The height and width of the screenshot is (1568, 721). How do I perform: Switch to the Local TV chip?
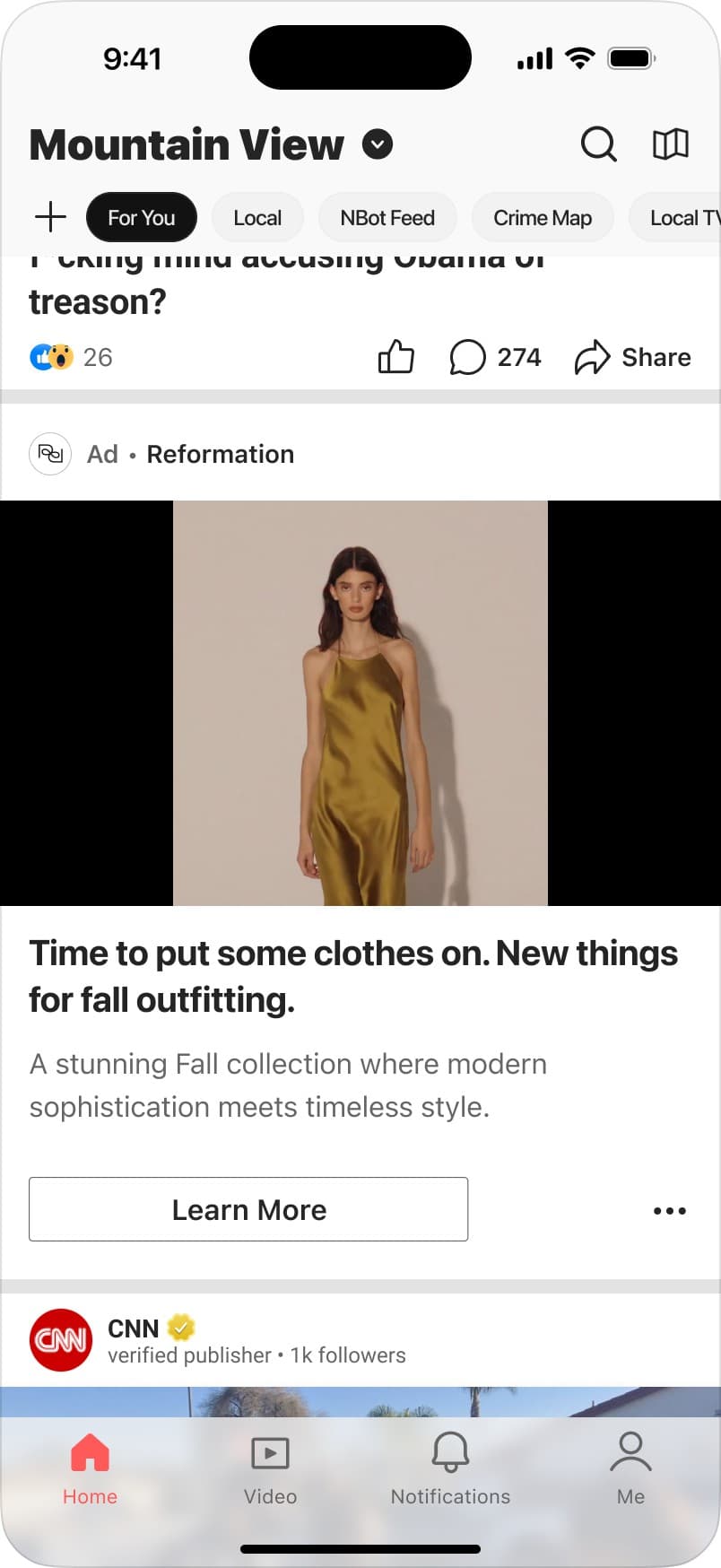click(x=676, y=217)
